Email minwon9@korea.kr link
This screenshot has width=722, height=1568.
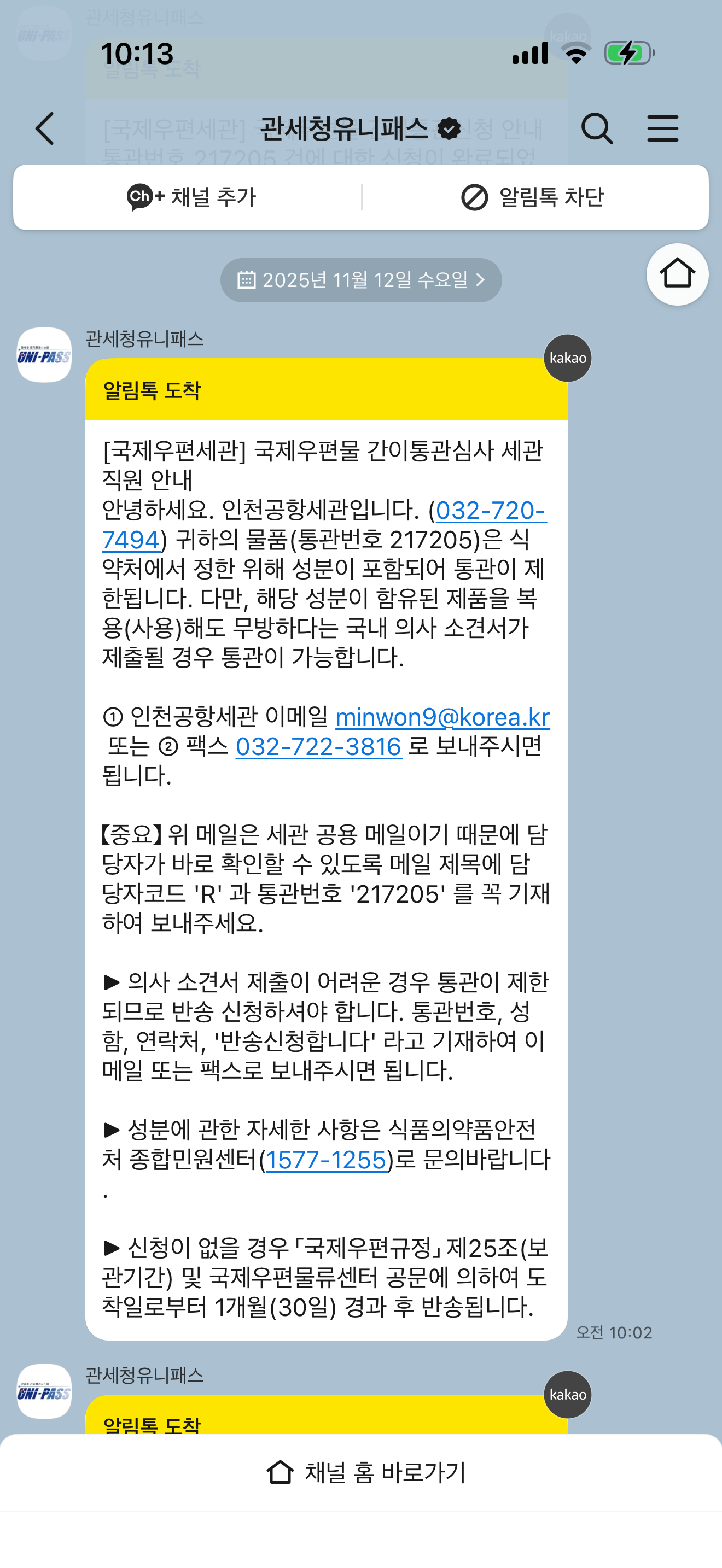[442, 717]
